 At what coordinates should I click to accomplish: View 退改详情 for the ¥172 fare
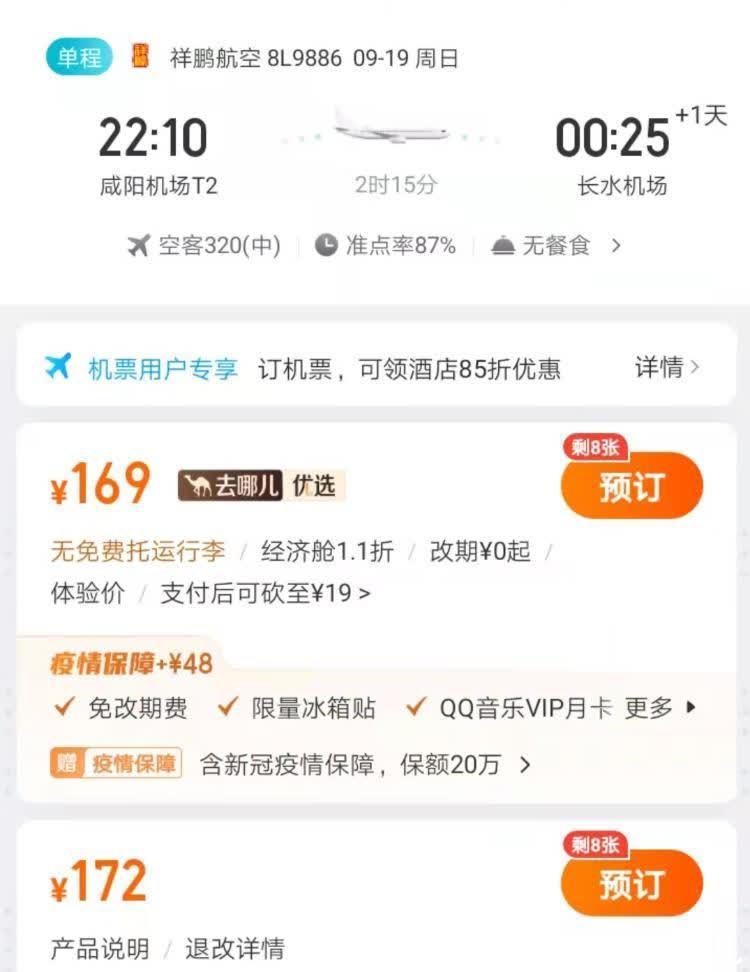point(235,948)
